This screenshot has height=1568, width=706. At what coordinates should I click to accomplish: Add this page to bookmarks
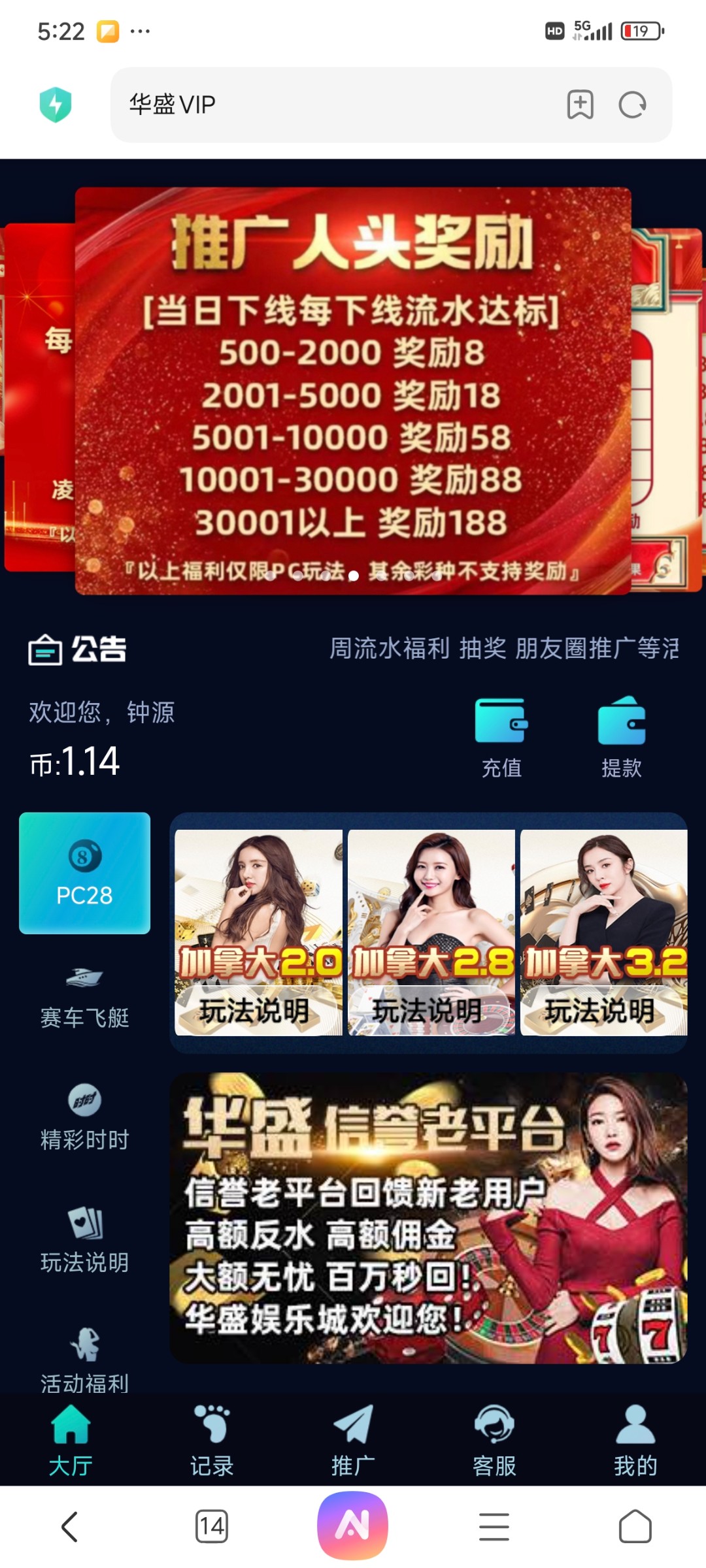click(580, 105)
